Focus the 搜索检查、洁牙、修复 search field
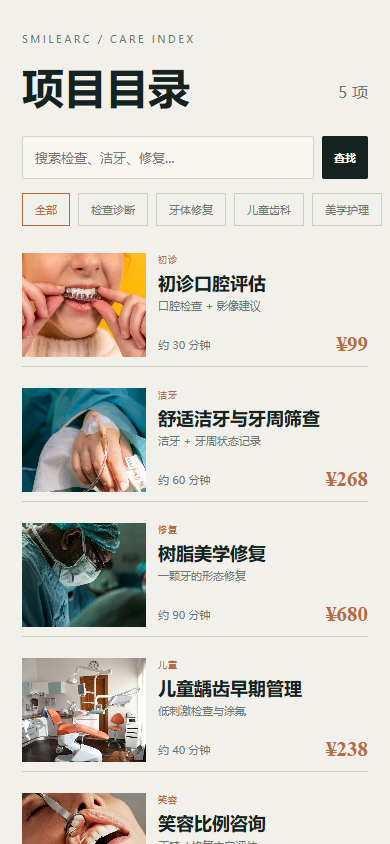390x844 pixels. [x=168, y=157]
